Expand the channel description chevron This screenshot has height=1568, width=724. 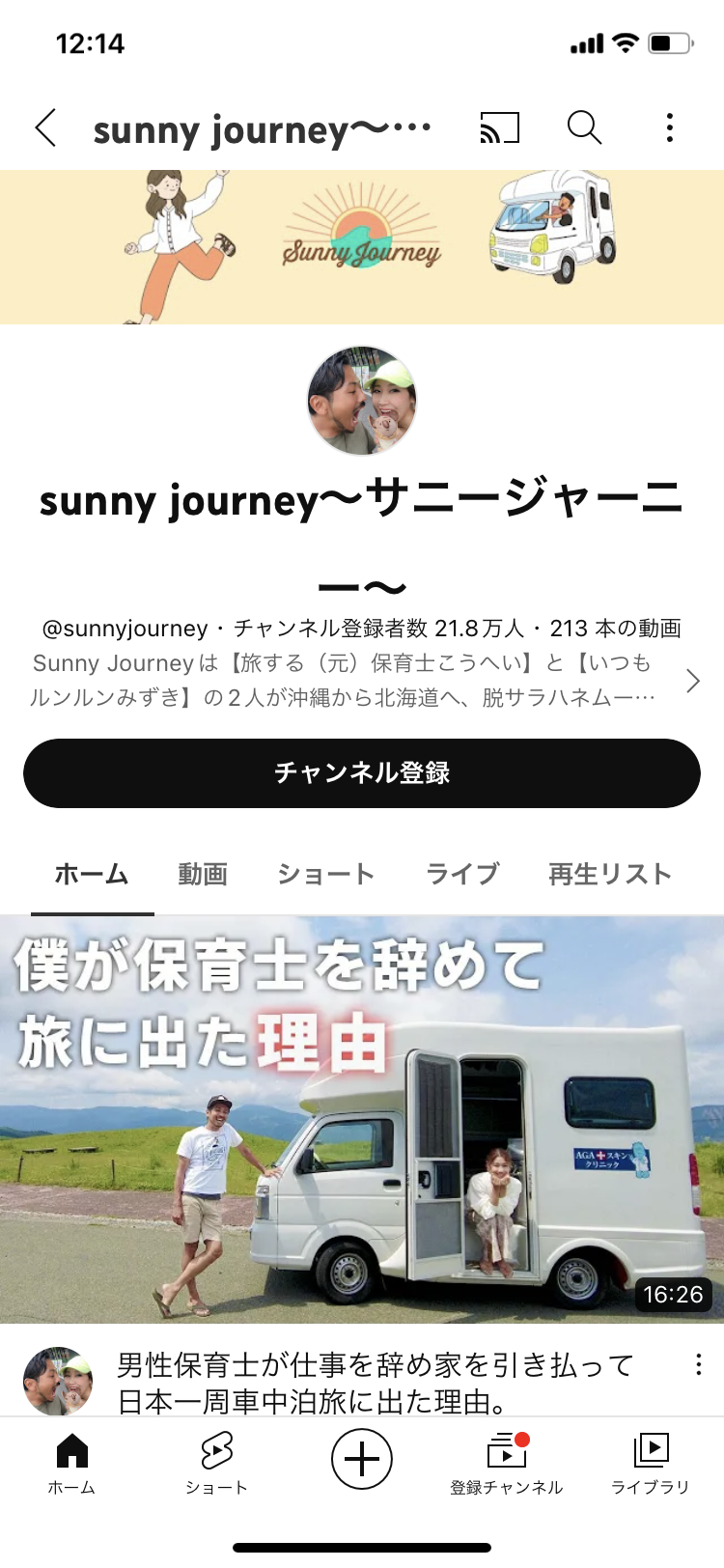tap(692, 681)
